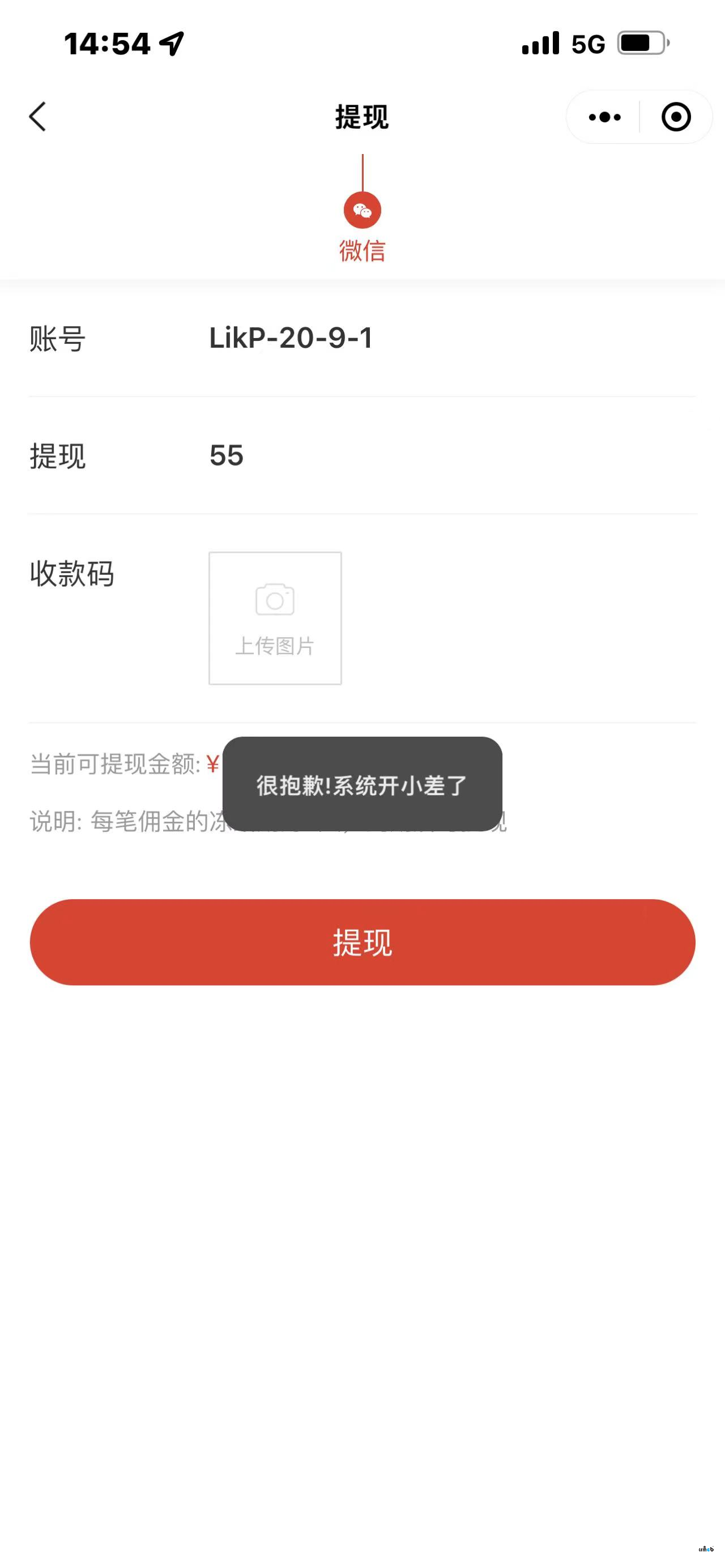The height and width of the screenshot is (1568, 725).
Task: Edit the 提现 amount field
Action: (x=450, y=456)
